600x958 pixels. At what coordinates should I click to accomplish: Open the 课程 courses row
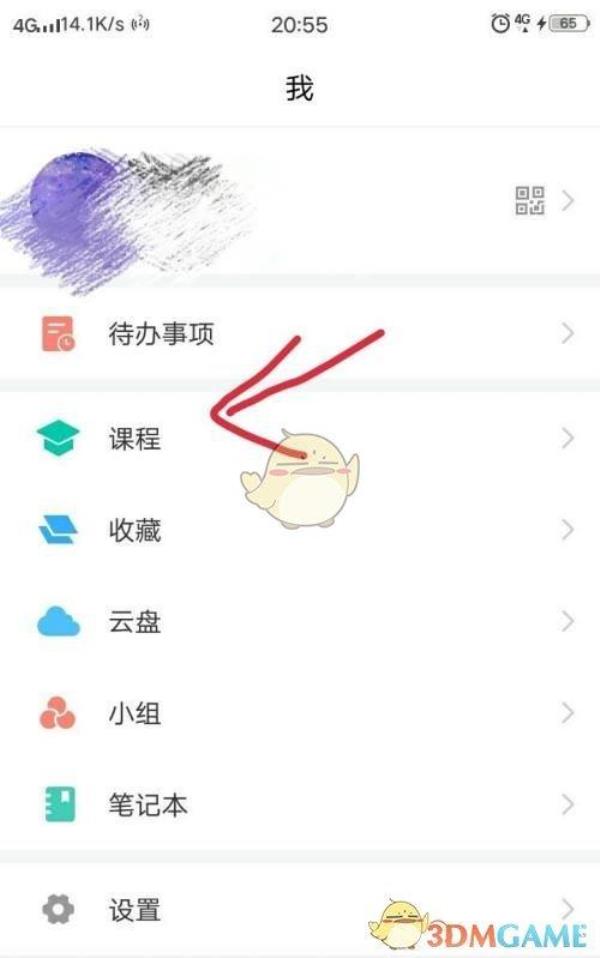135,438
